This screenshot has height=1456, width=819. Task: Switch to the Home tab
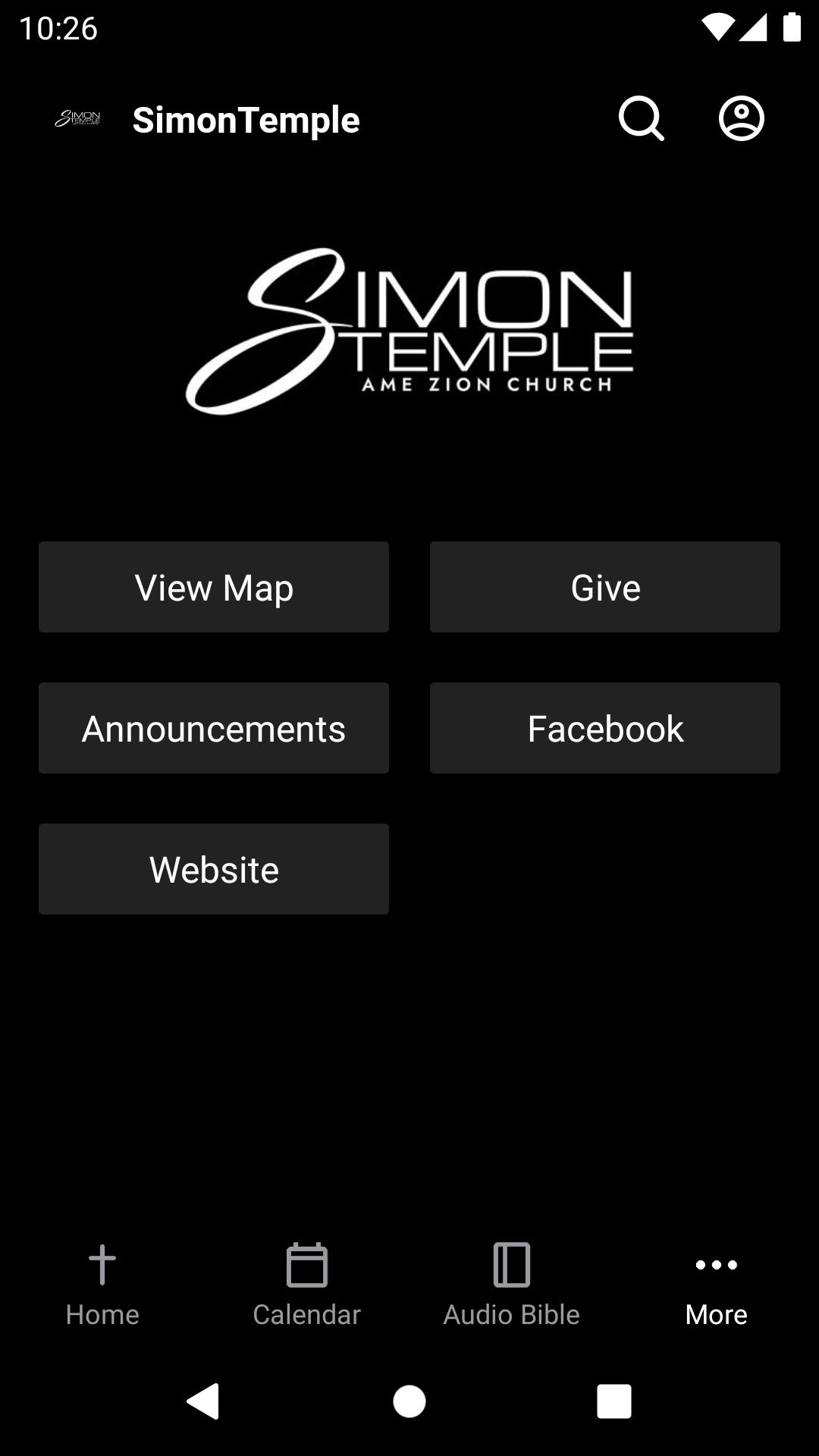pos(102,1285)
